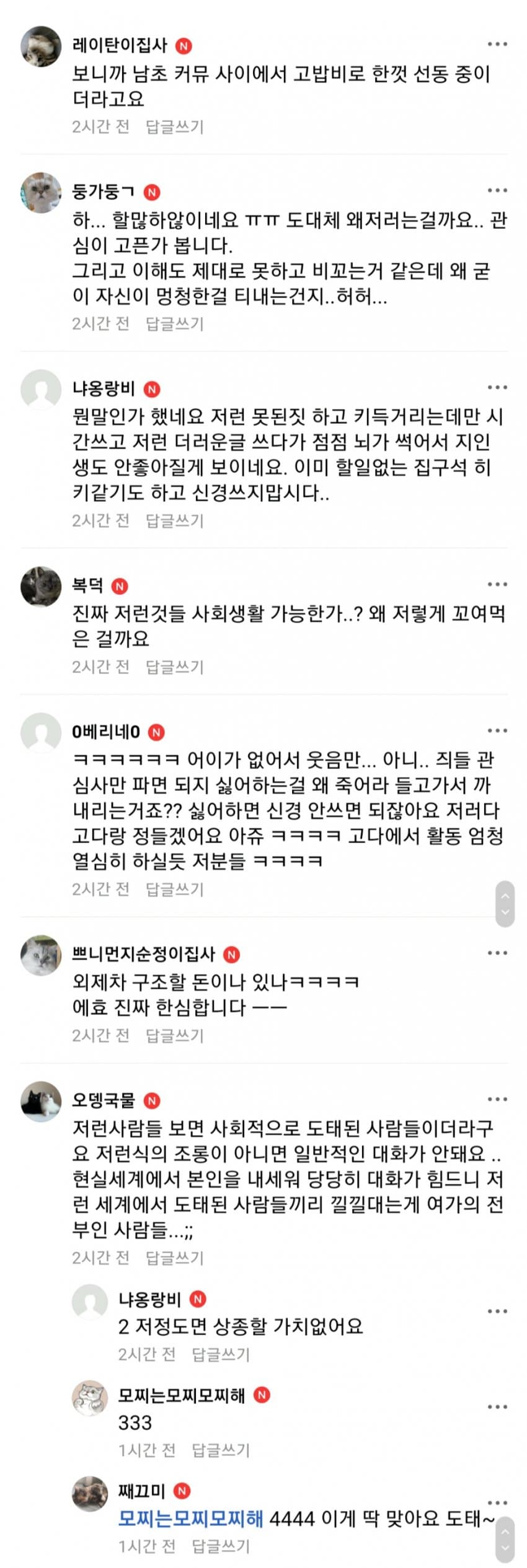Open more options for 둥가둥ㄱ's comment

coord(497,190)
